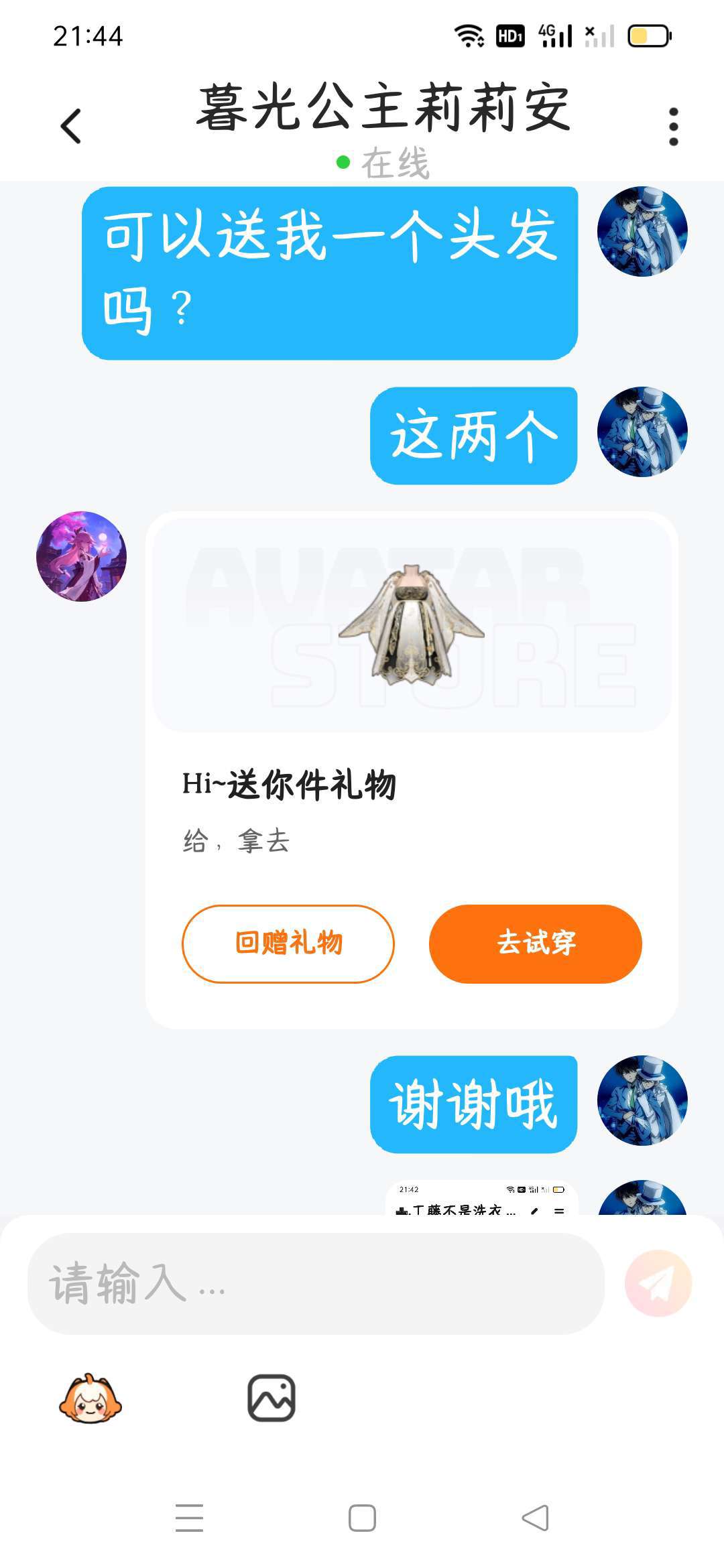The image size is (724, 1568).
Task: Open the emoji sticker picker
Action: click(90, 1398)
